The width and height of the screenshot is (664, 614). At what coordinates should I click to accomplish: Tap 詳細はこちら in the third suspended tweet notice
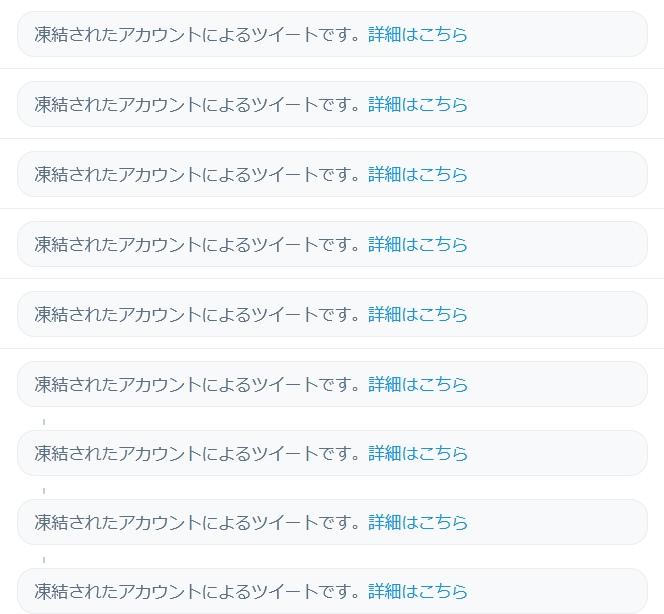pos(417,174)
